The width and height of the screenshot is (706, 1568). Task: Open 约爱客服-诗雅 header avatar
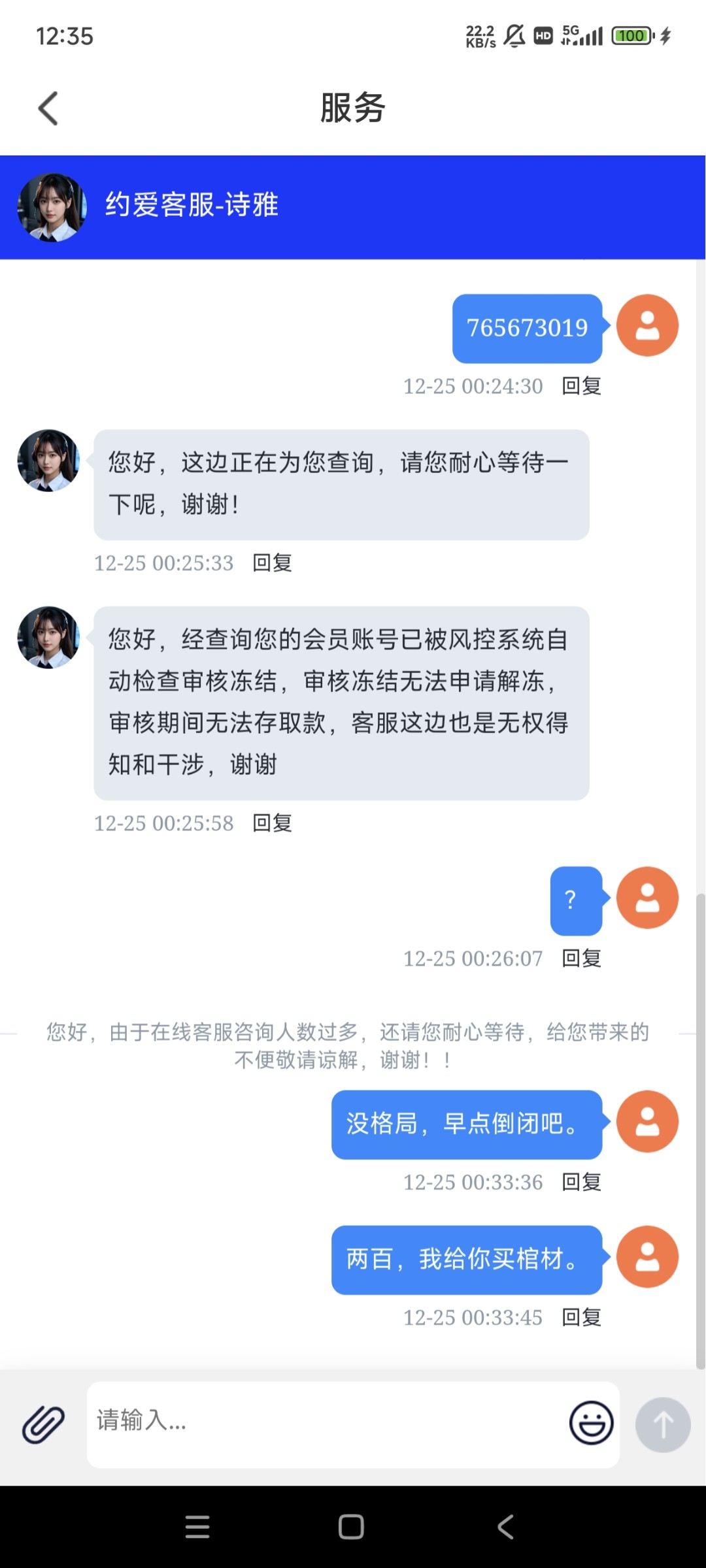(x=52, y=207)
